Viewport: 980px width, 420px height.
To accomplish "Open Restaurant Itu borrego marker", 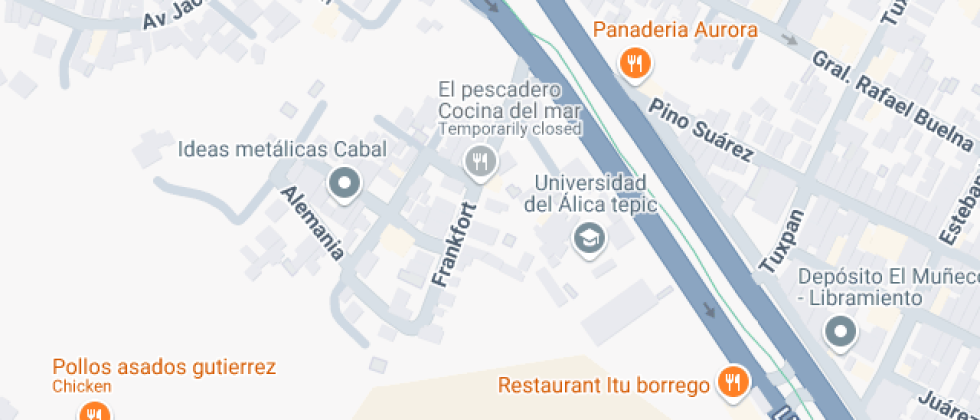I will [x=734, y=381].
